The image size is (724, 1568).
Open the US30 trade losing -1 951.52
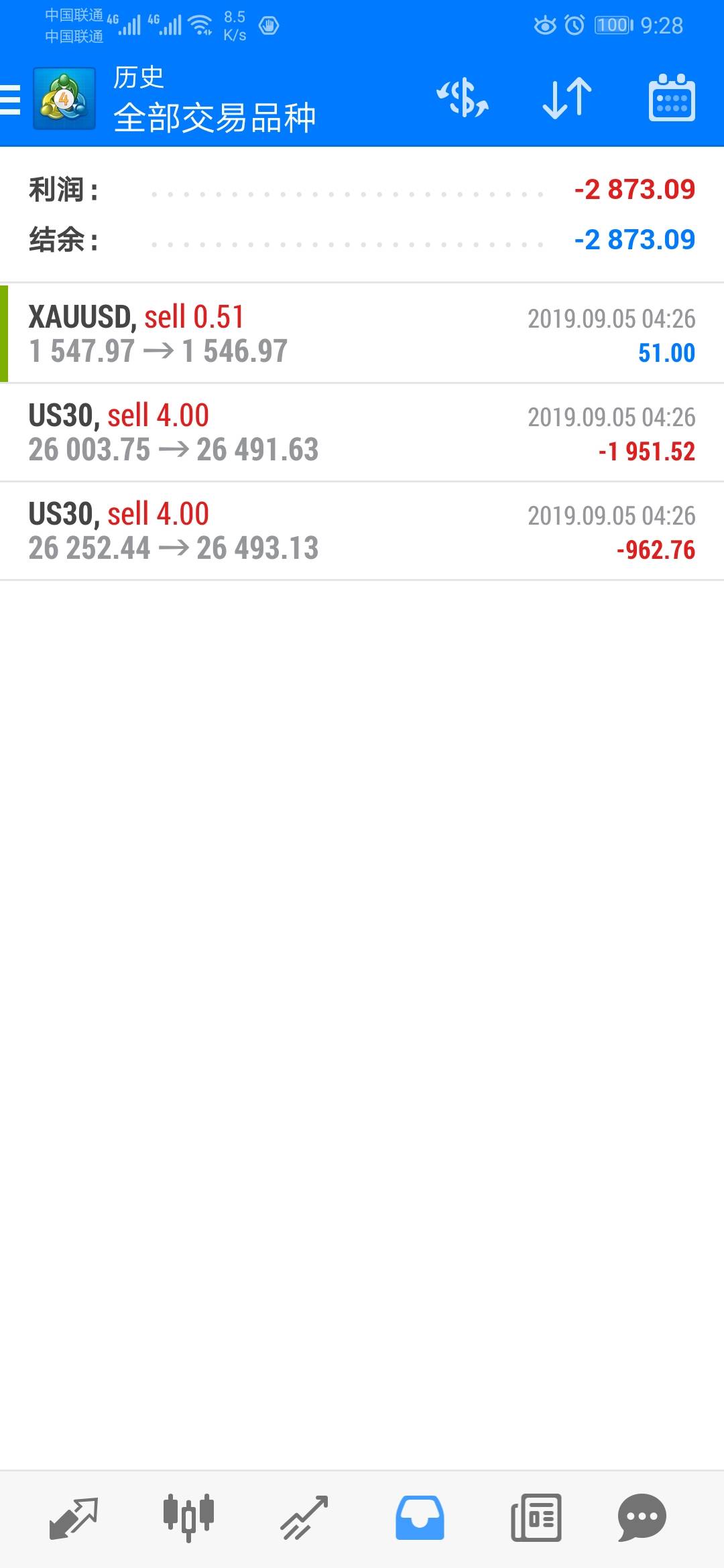pos(362,433)
